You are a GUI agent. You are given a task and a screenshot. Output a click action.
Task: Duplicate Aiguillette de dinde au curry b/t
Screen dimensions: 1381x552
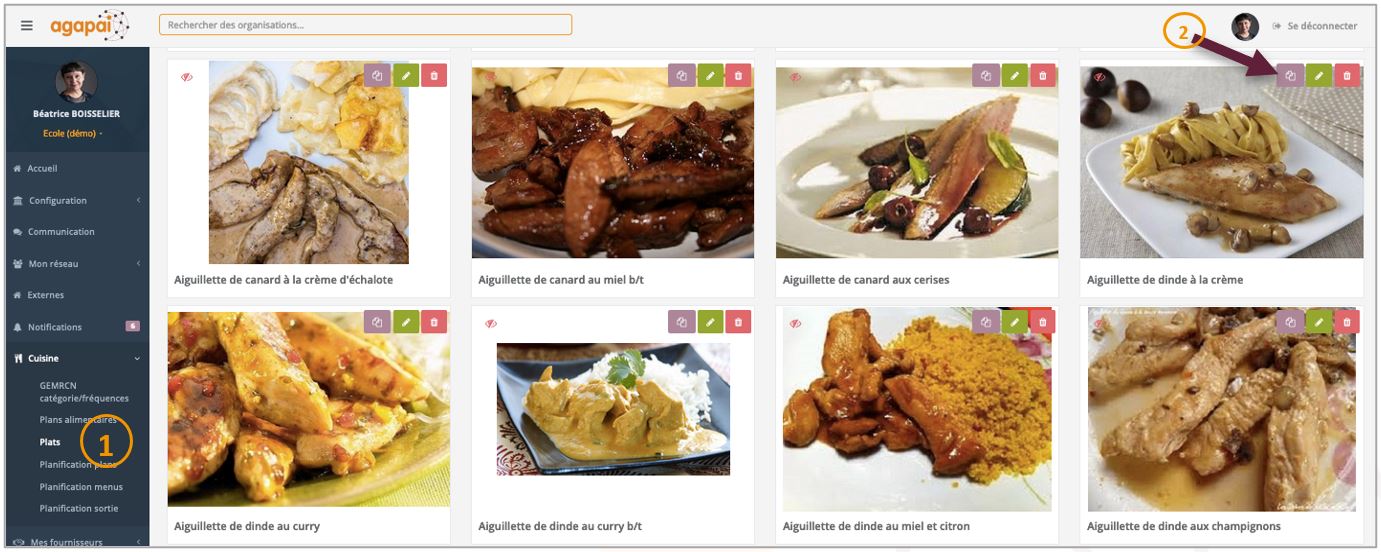click(x=681, y=321)
